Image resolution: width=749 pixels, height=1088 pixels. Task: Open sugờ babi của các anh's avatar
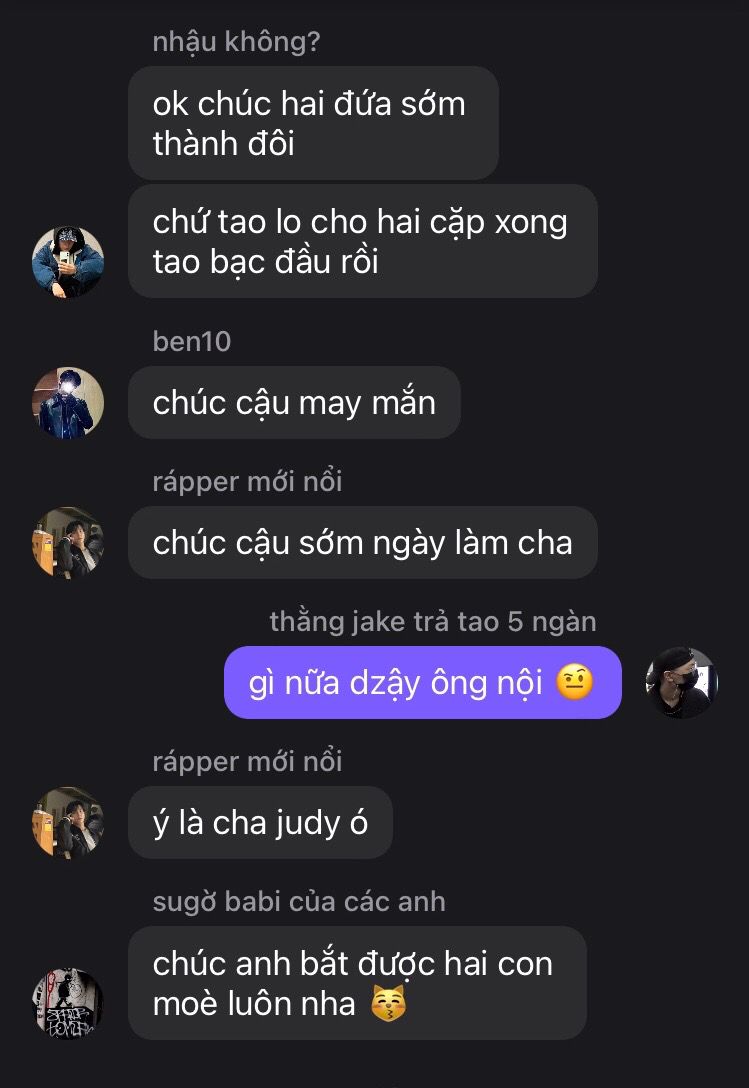click(x=68, y=1002)
